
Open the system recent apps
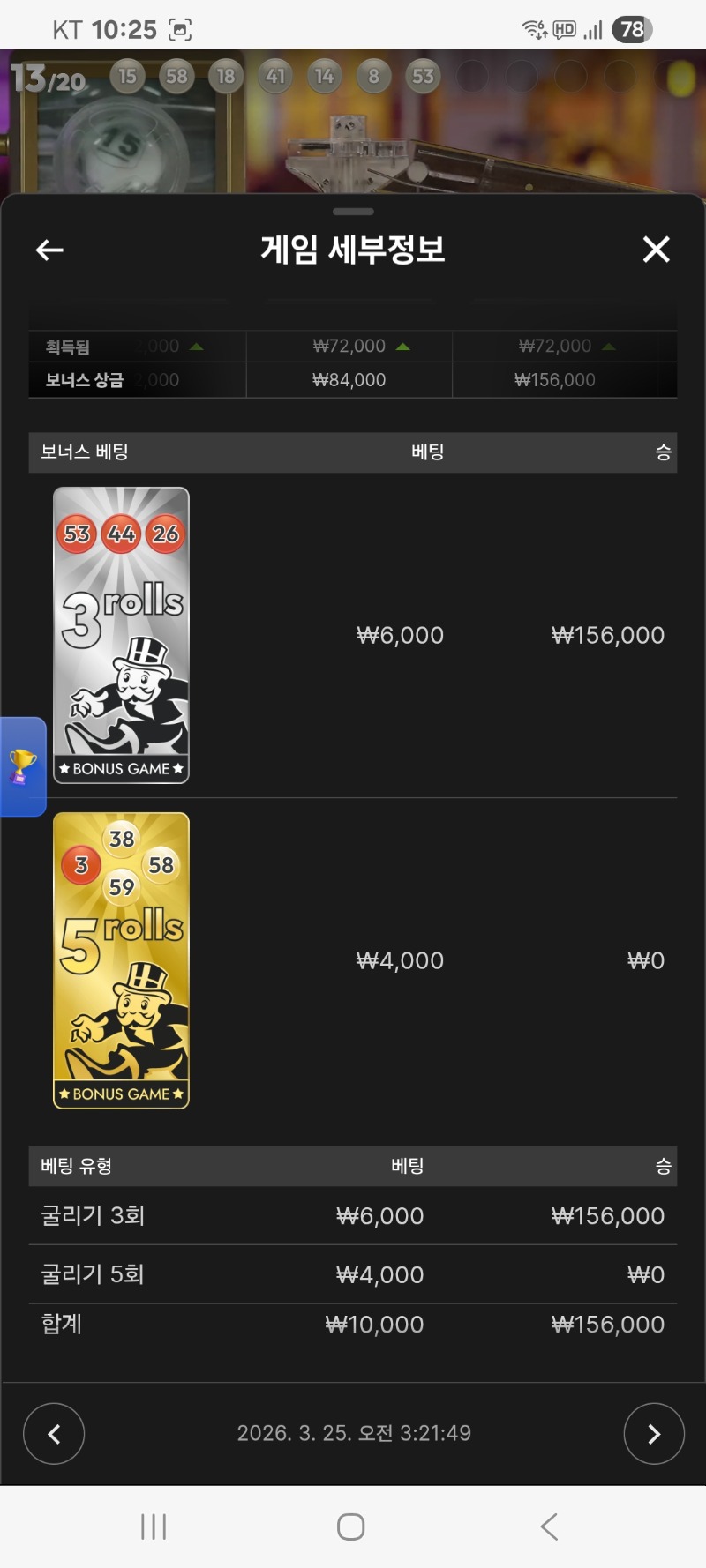[154, 1527]
